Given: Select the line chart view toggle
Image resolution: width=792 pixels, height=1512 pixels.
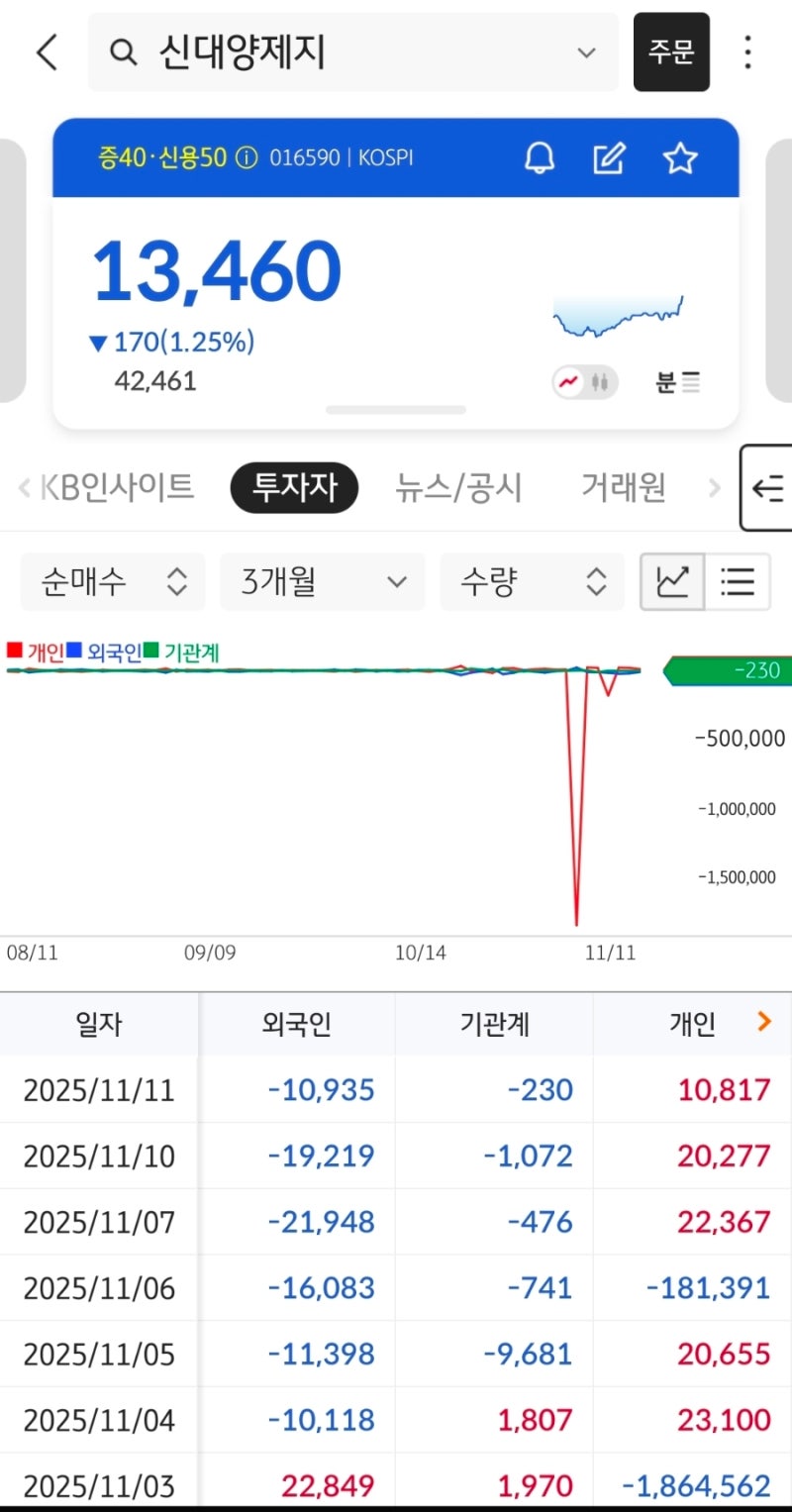Looking at the screenshot, I should tap(672, 582).
